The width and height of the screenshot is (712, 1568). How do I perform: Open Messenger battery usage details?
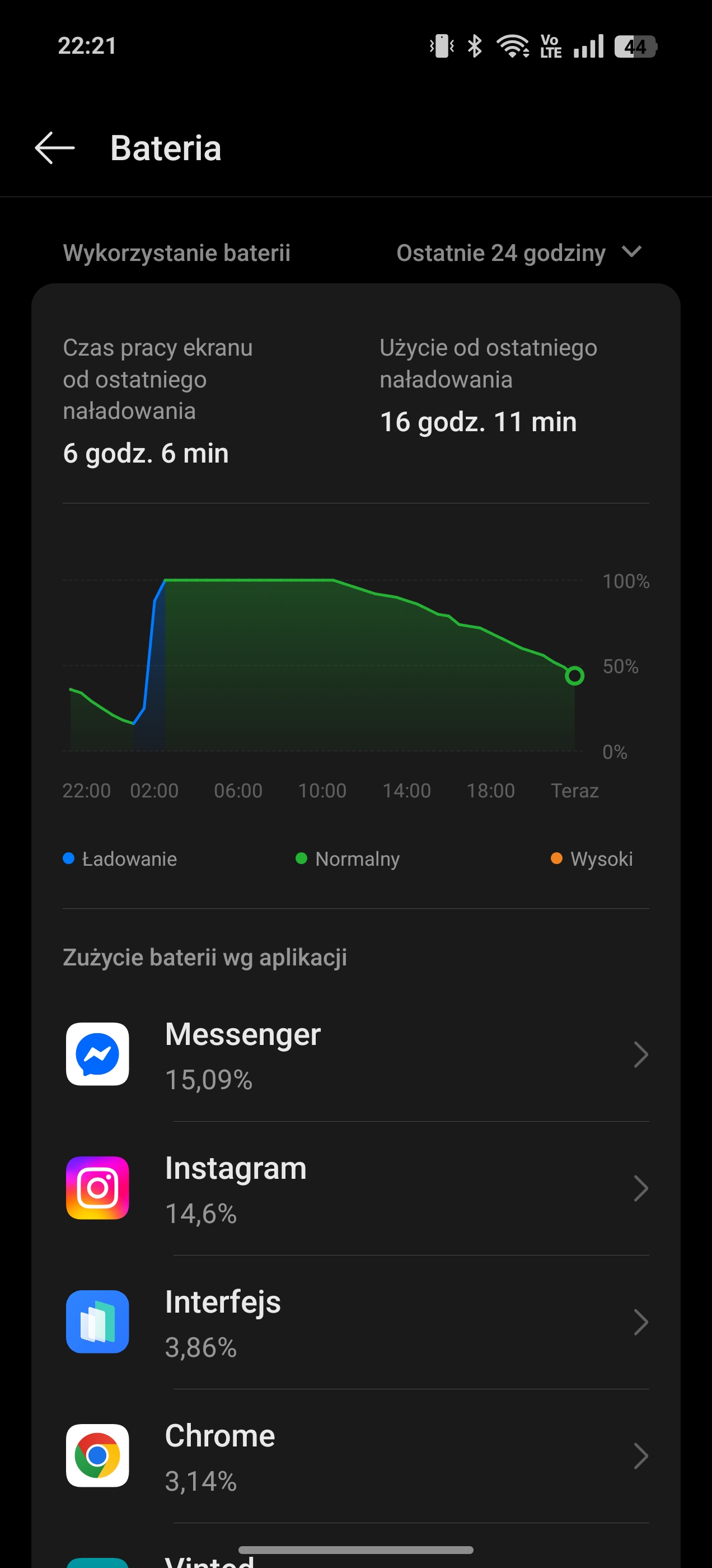[356, 1055]
